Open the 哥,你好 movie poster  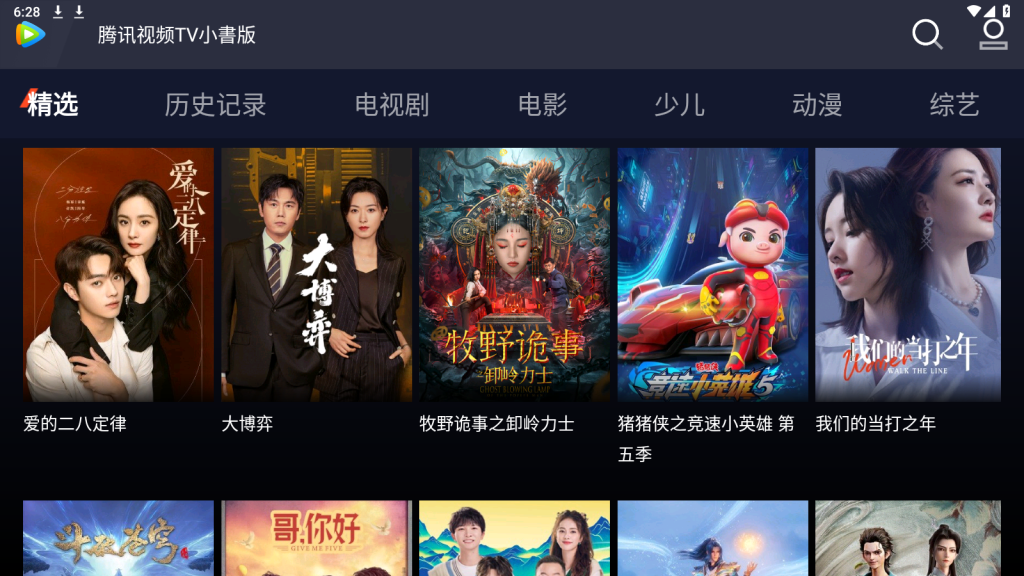click(316, 538)
